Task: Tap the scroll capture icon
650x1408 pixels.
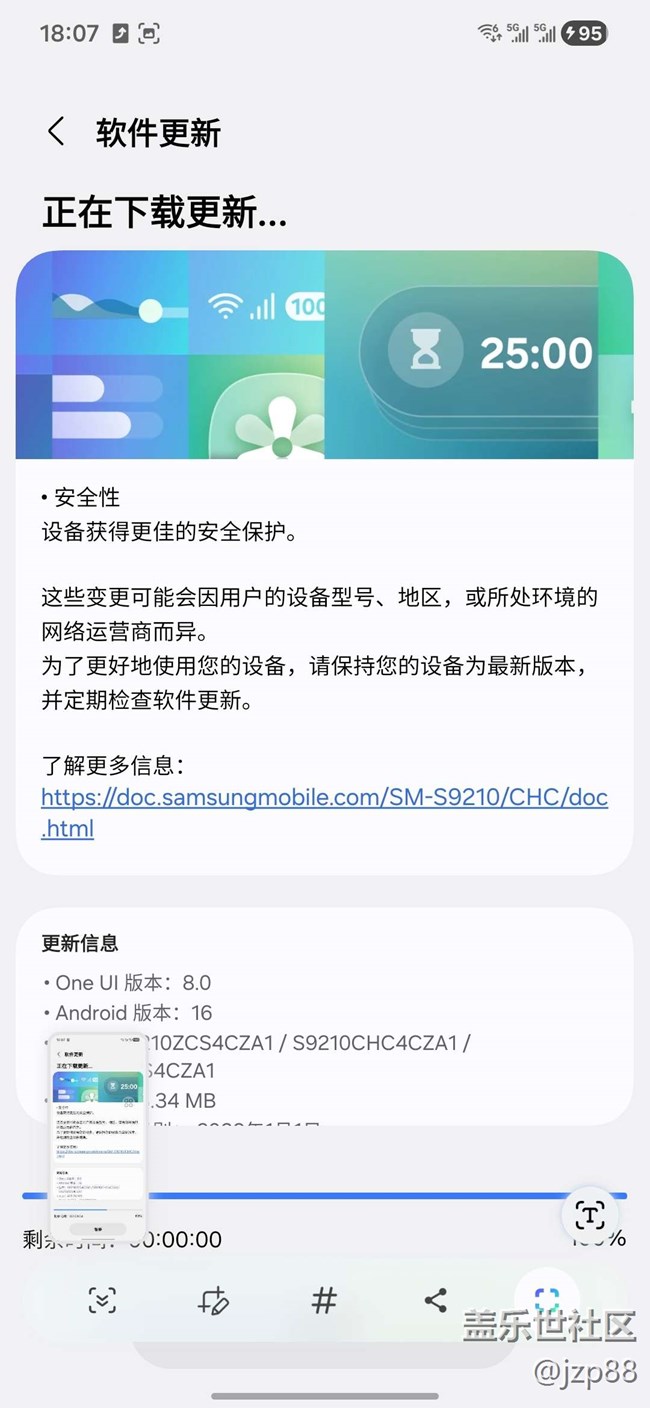Action: coord(102,1301)
